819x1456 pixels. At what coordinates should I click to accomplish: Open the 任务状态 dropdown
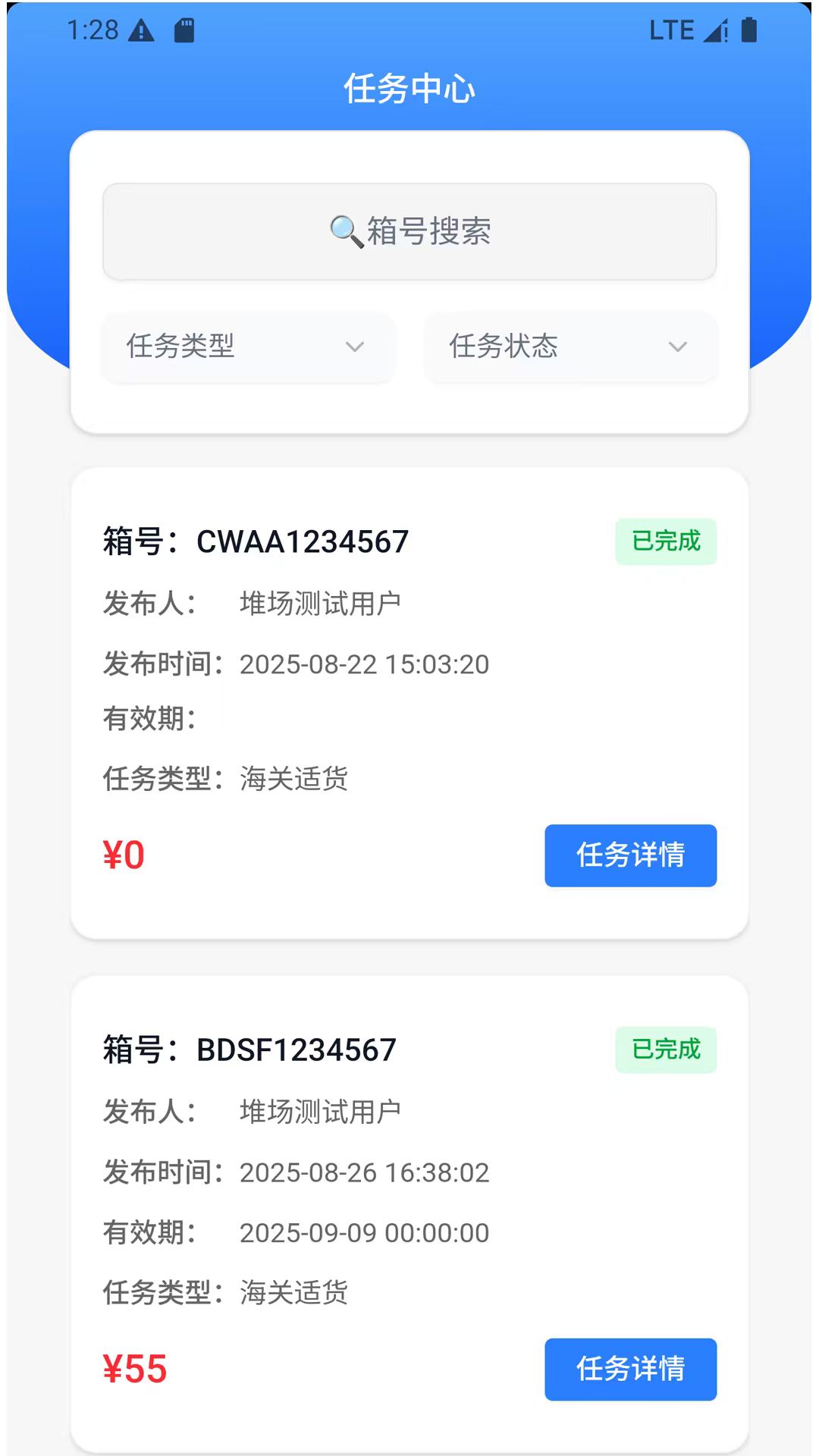(x=571, y=348)
